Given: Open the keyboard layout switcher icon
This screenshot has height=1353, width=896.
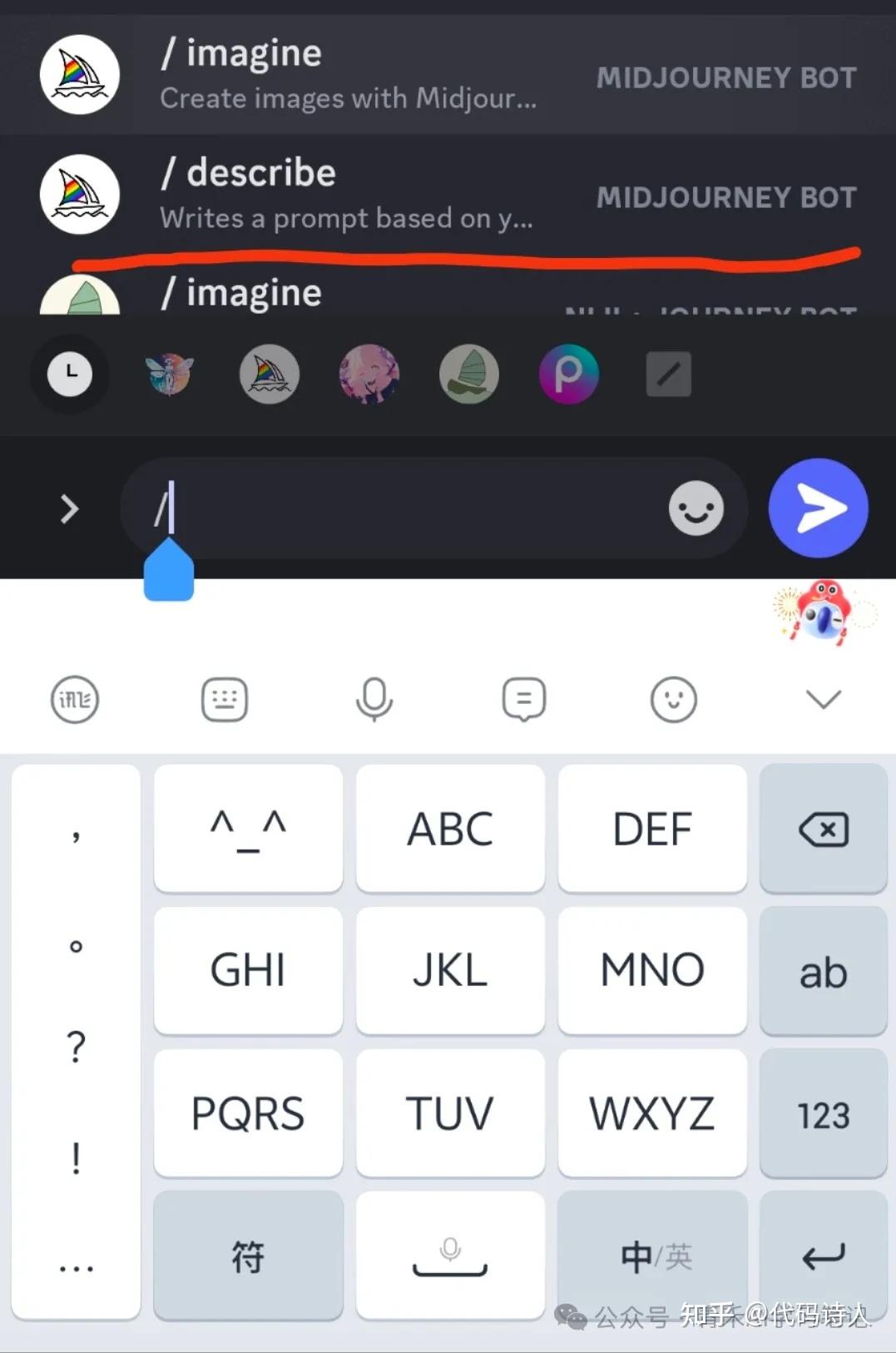Looking at the screenshot, I should click(225, 699).
